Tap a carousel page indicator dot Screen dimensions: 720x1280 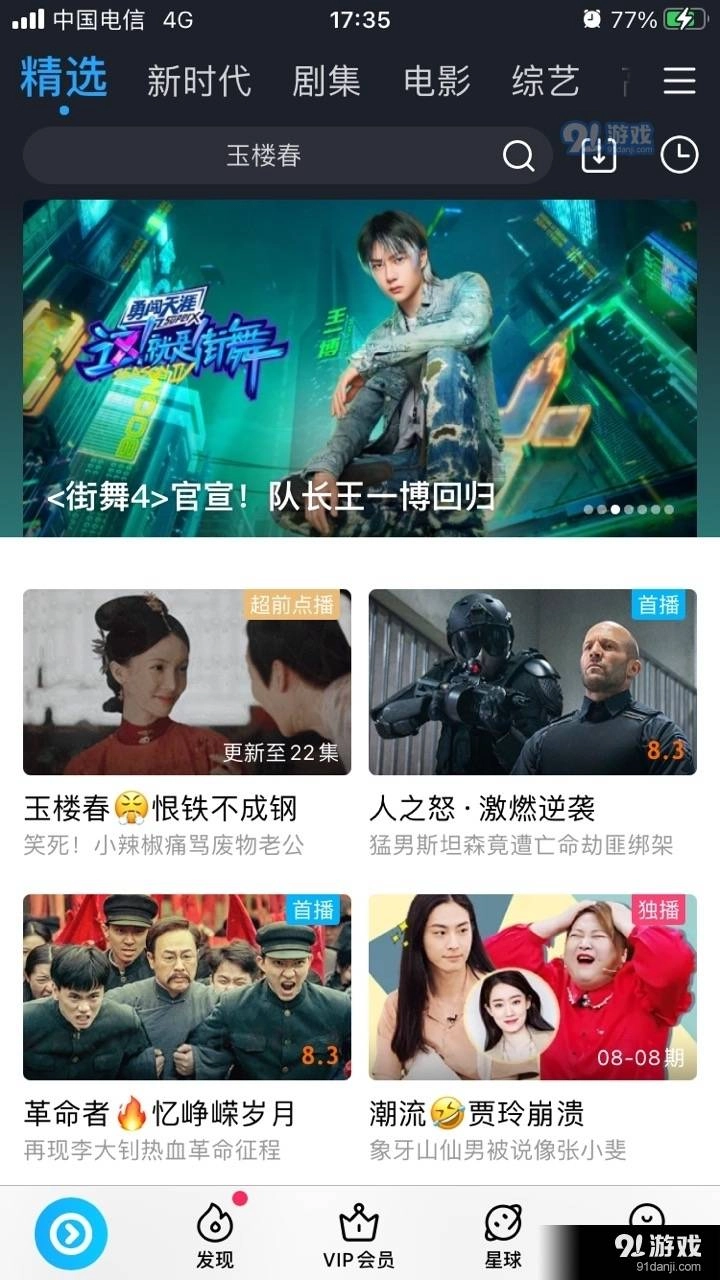(615, 509)
